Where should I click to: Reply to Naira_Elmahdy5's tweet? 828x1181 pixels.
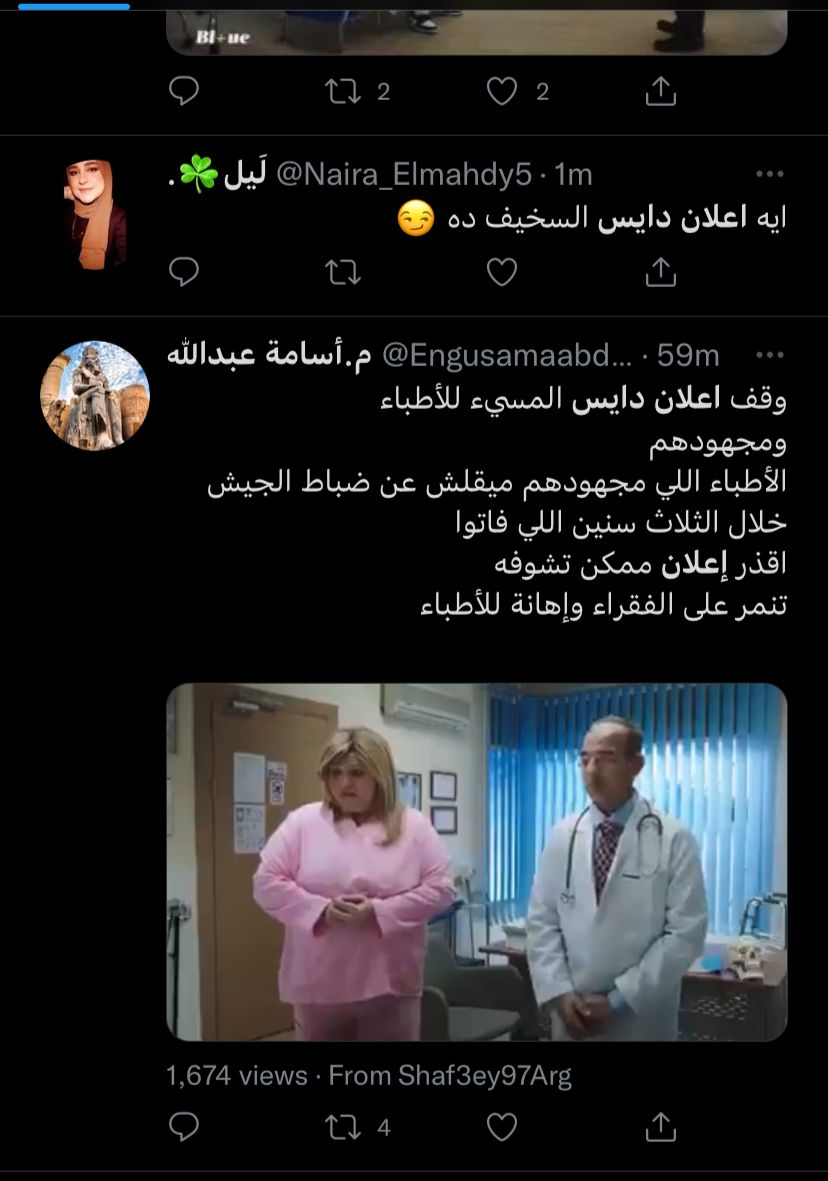pyautogui.click(x=184, y=271)
